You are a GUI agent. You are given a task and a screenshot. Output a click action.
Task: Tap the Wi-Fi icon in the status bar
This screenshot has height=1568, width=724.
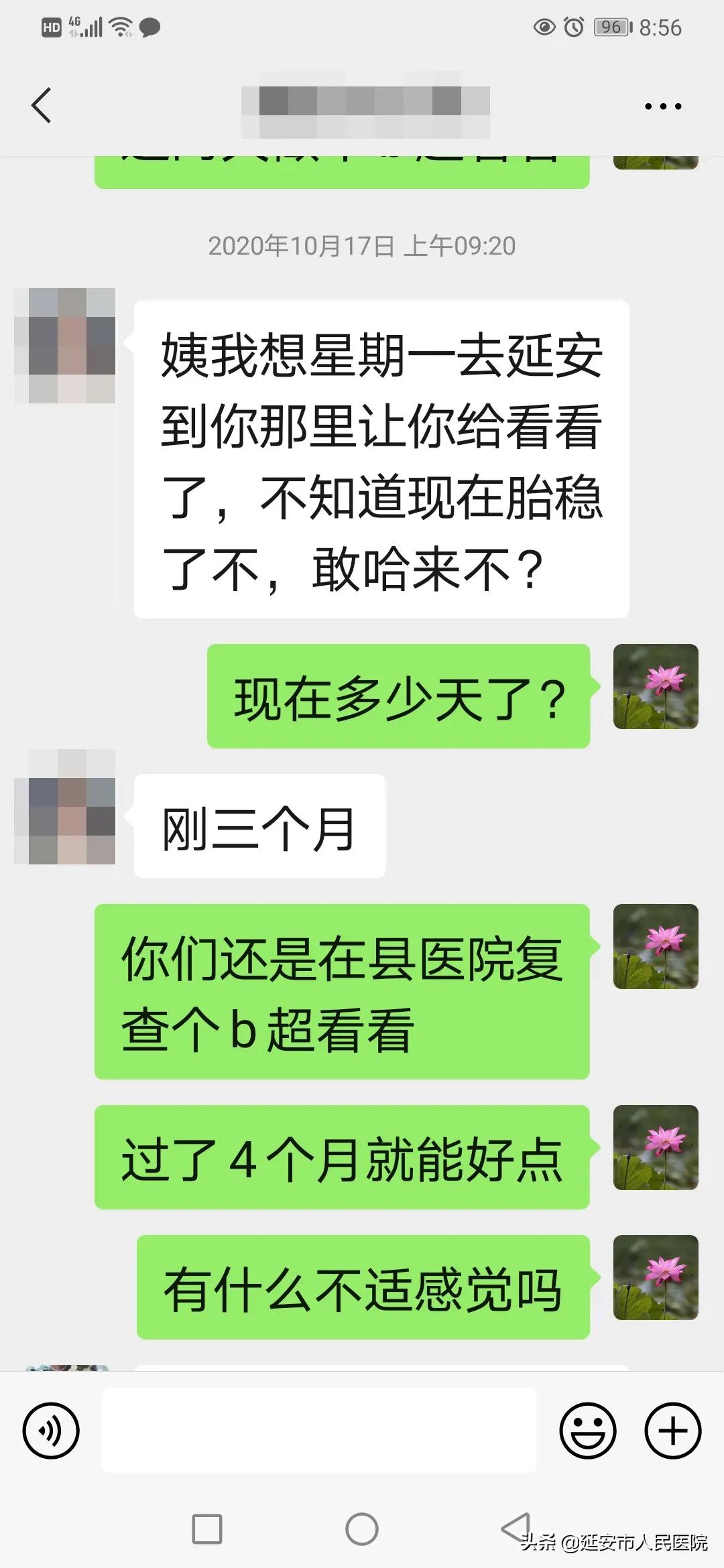[120, 27]
